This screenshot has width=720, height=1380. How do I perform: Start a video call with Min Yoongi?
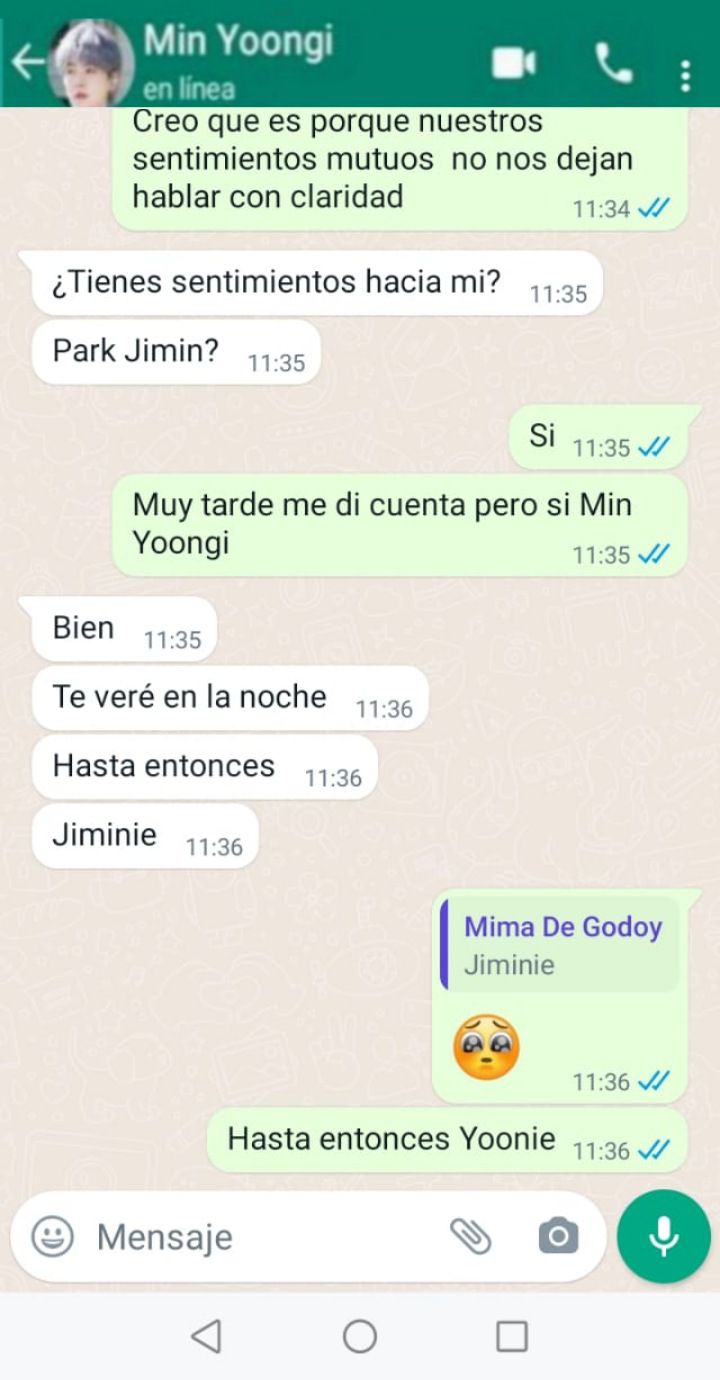[515, 63]
